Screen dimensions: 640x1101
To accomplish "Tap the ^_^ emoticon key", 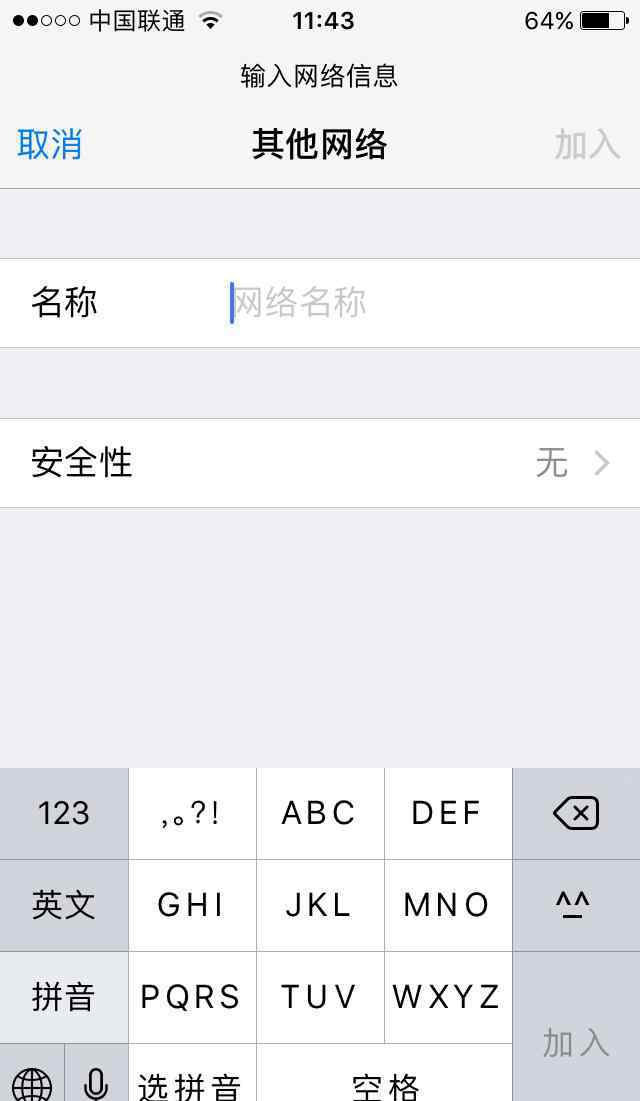I will coord(574,905).
